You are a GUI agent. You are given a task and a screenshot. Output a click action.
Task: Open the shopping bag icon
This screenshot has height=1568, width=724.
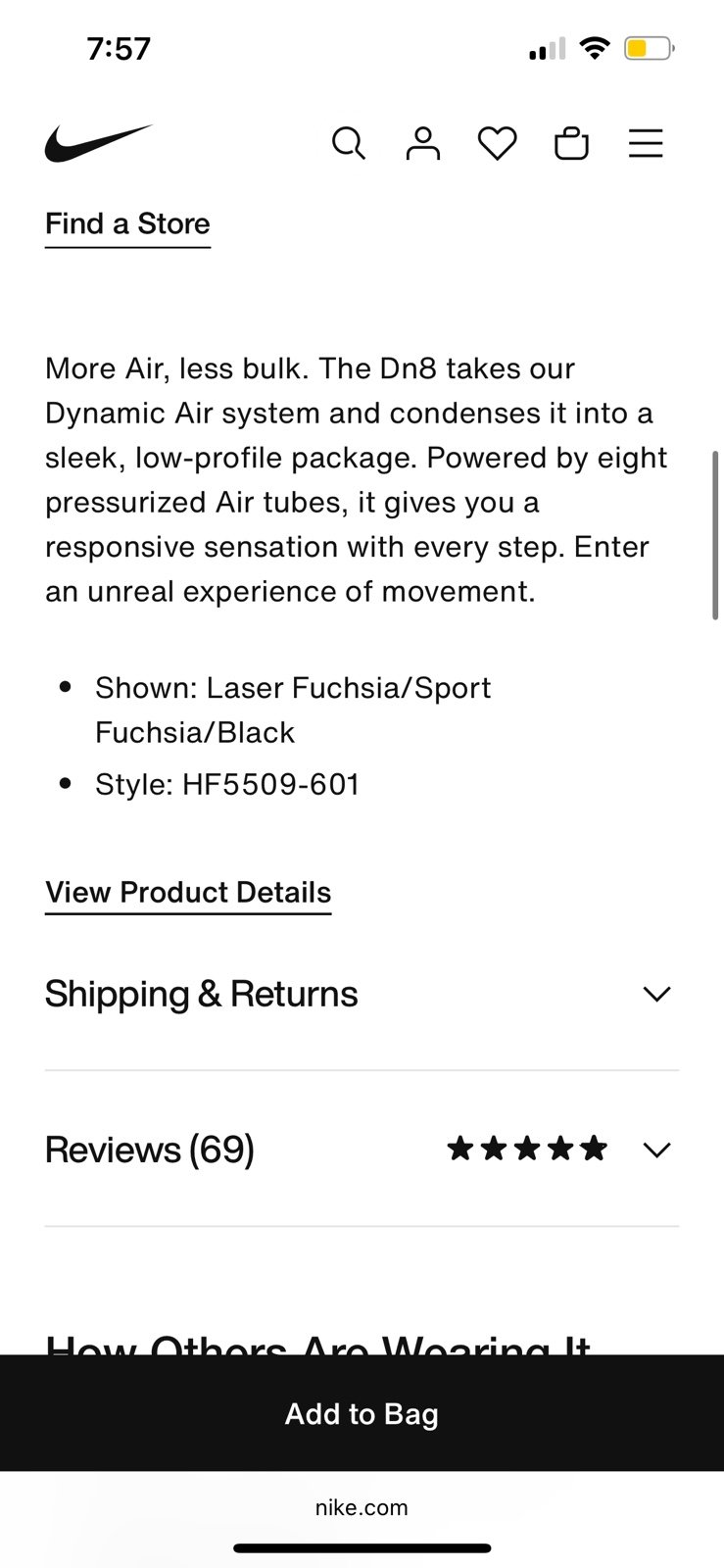point(571,144)
